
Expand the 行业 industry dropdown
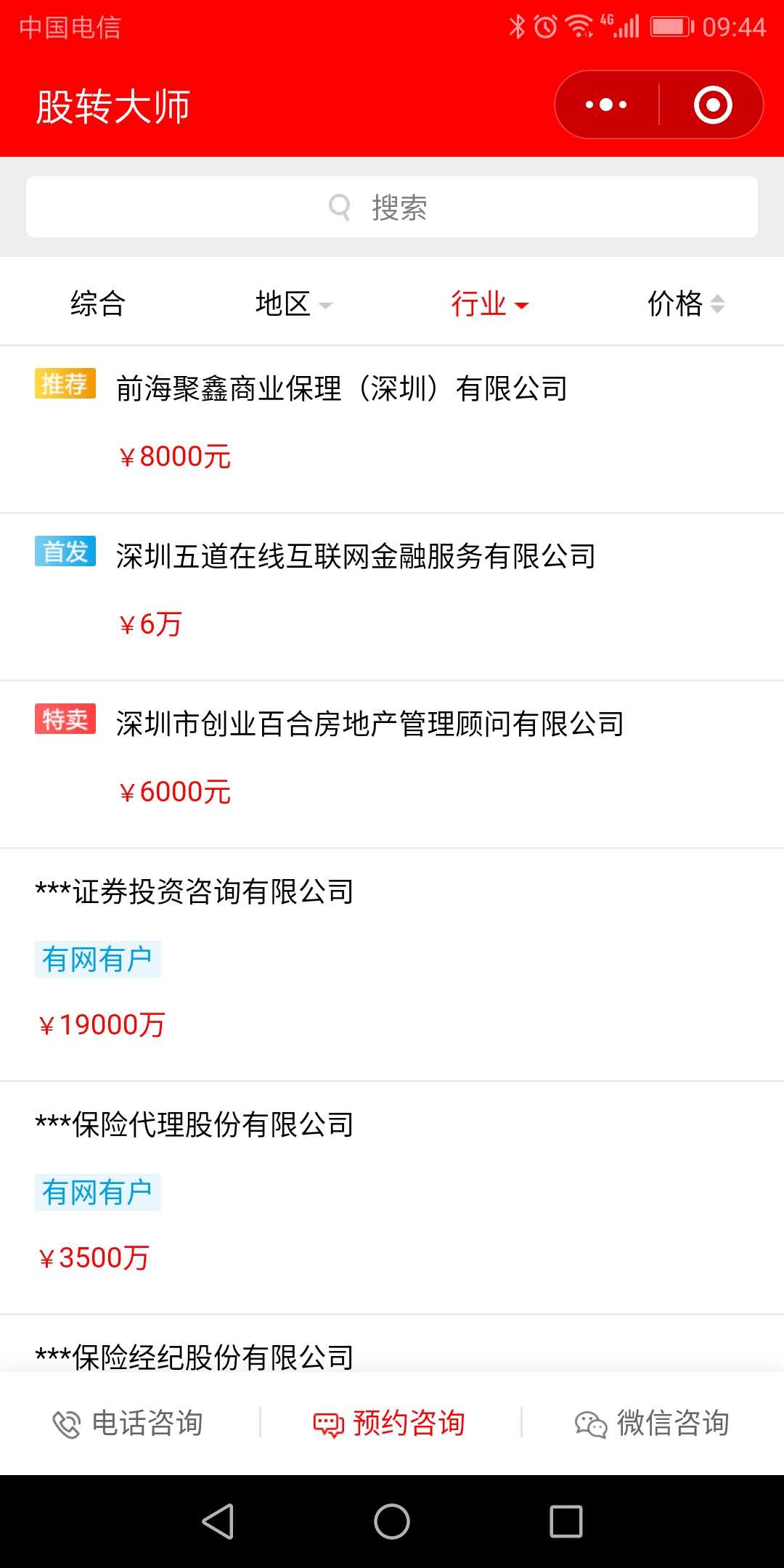coord(490,303)
